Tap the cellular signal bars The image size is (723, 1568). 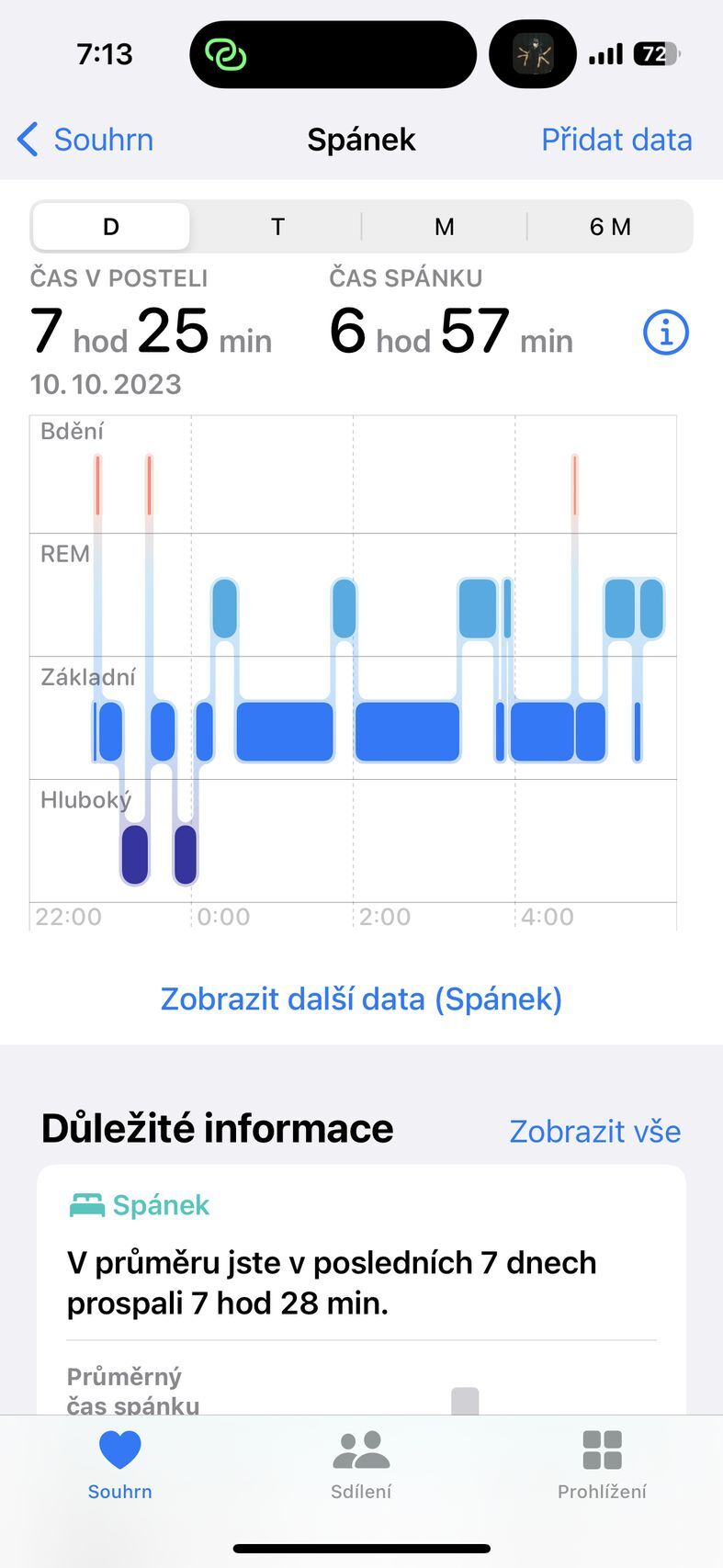point(605,53)
